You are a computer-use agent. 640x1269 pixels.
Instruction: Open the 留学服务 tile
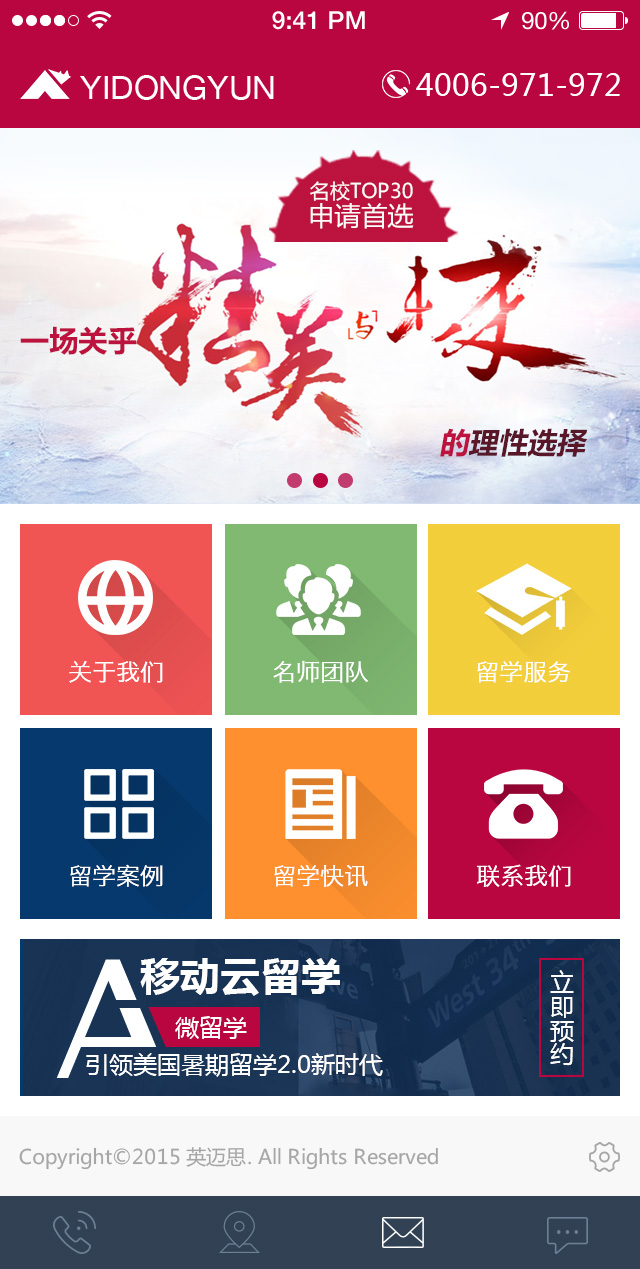click(524, 619)
